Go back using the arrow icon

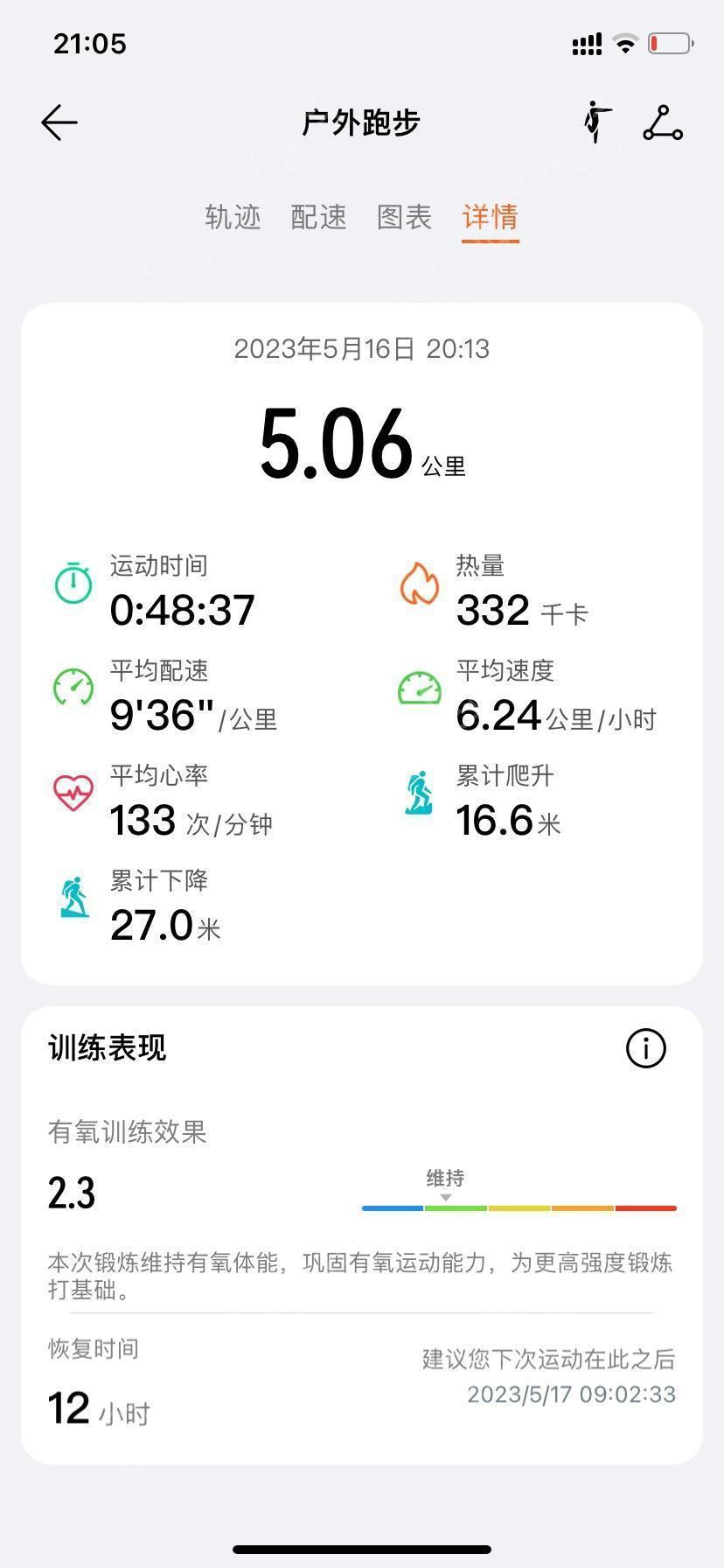click(x=59, y=122)
